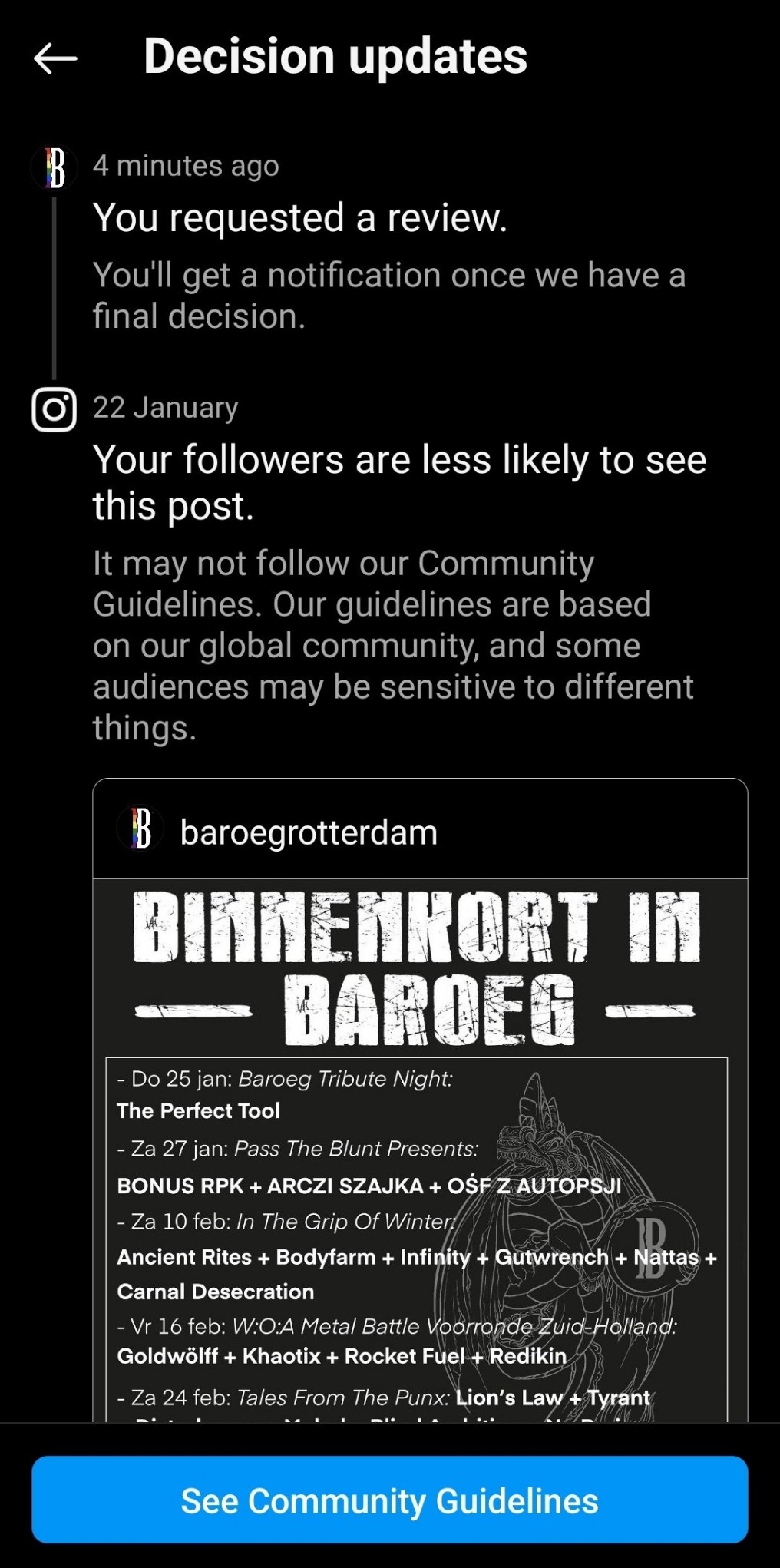
Task: Open the See Community Guidelines button
Action: (389, 1500)
